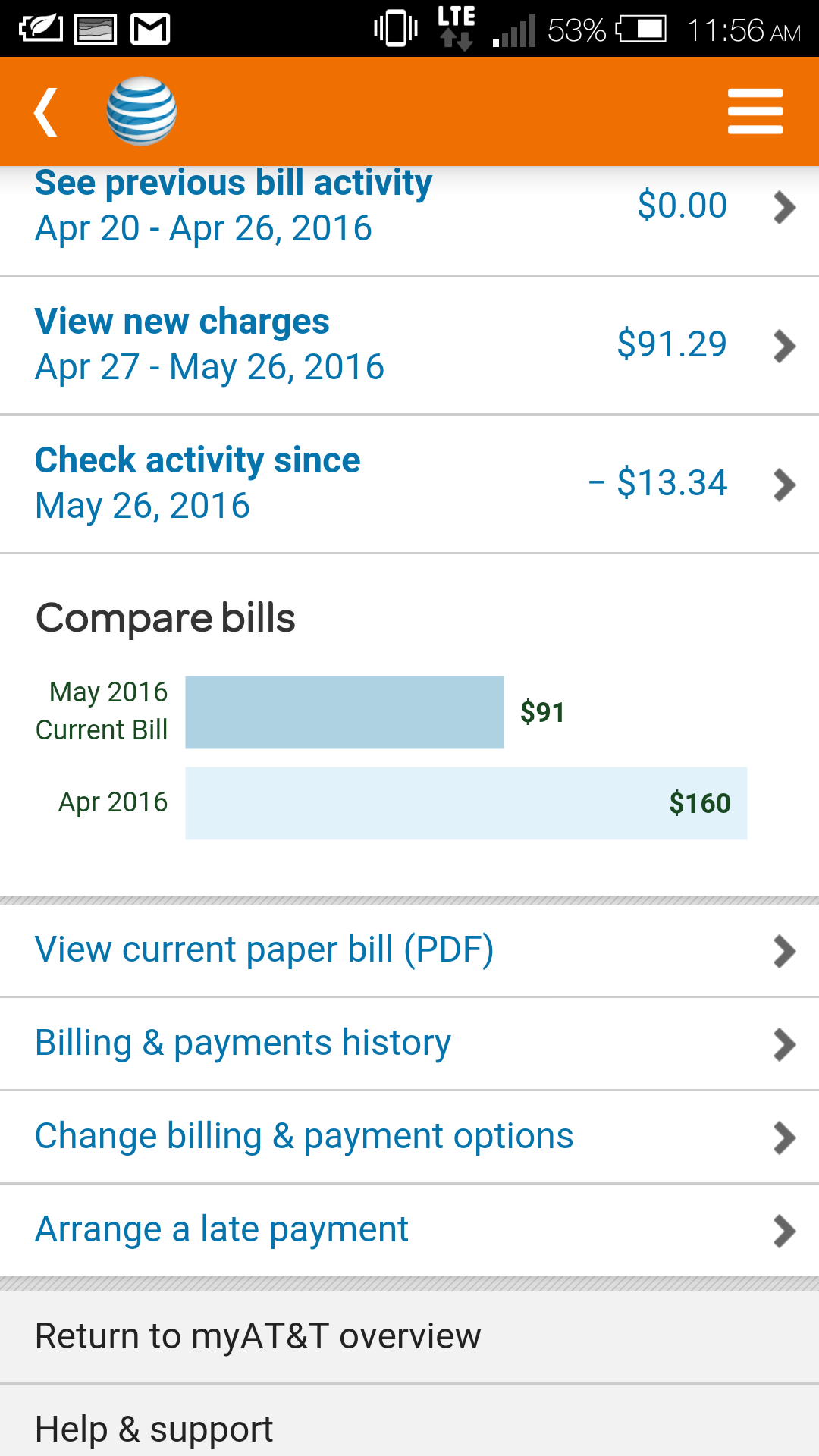Screen dimensions: 819x1456
Task: Open Help & support
Action: pos(409,1421)
